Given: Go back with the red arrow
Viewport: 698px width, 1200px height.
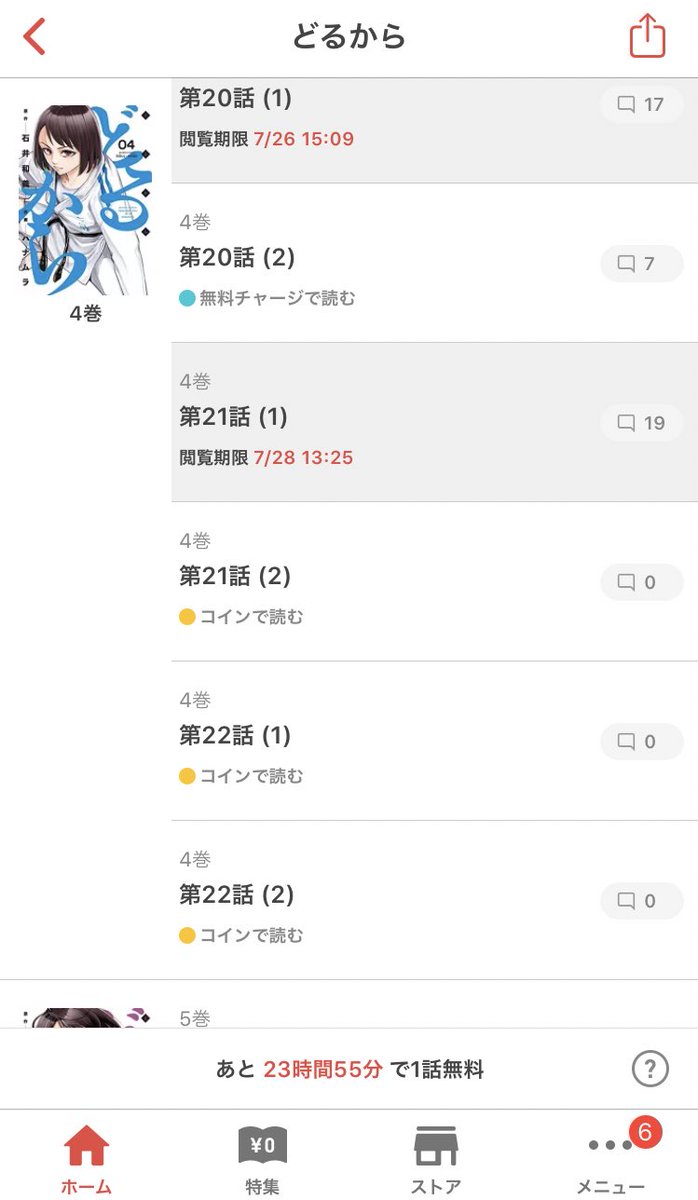Looking at the screenshot, I should point(35,36).
